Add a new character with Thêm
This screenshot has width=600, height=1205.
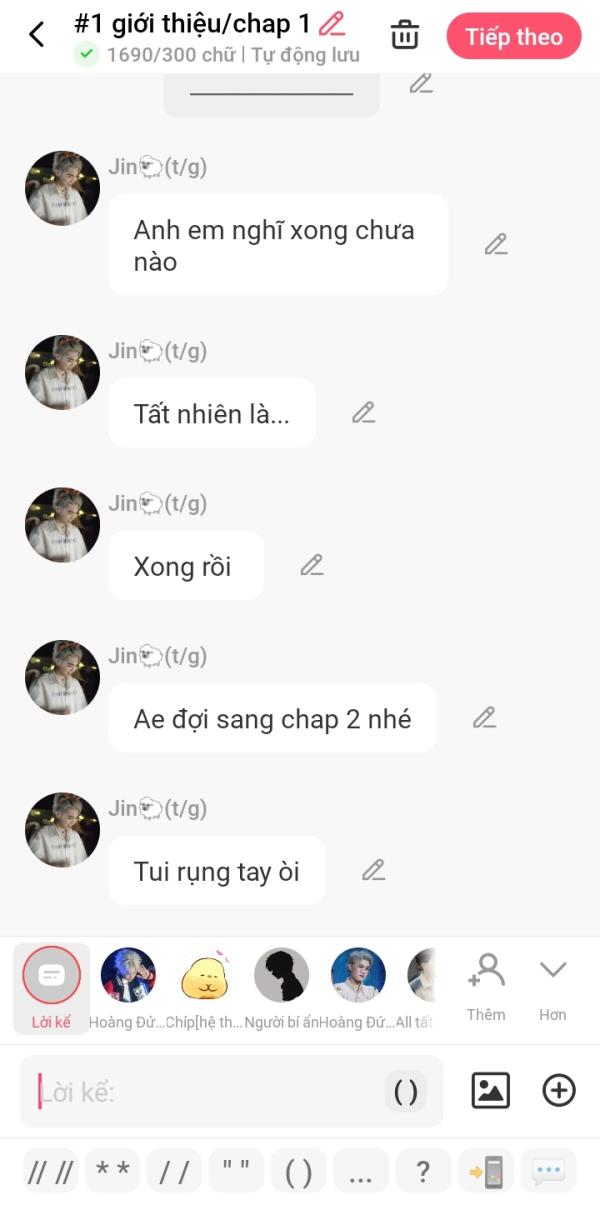pyautogui.click(x=486, y=987)
